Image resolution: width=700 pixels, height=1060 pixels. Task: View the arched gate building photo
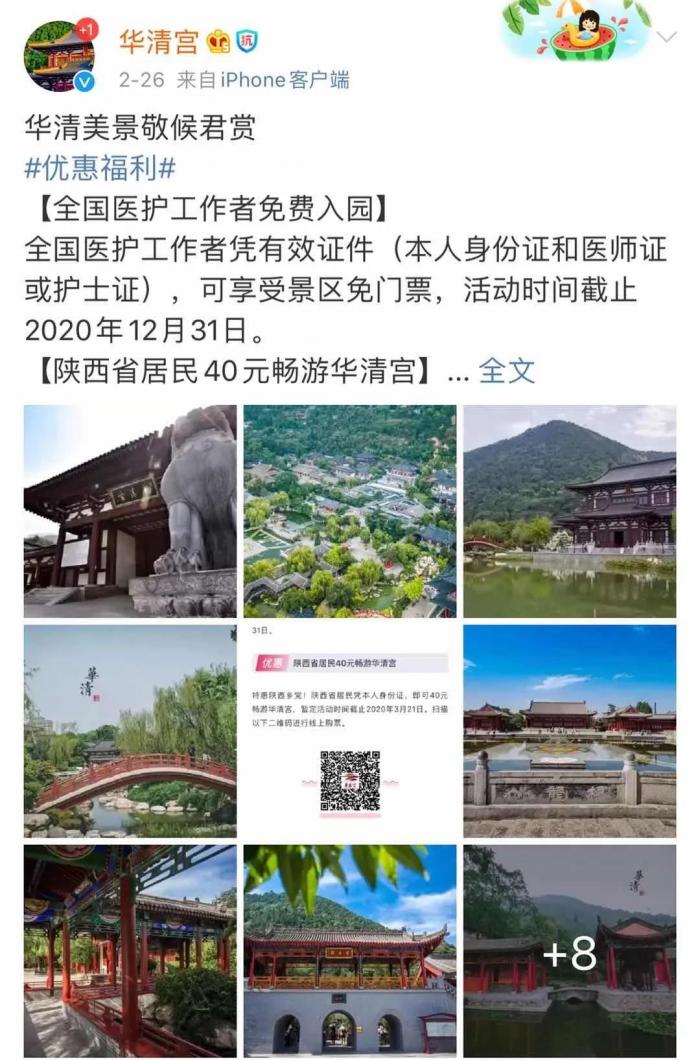click(350, 950)
